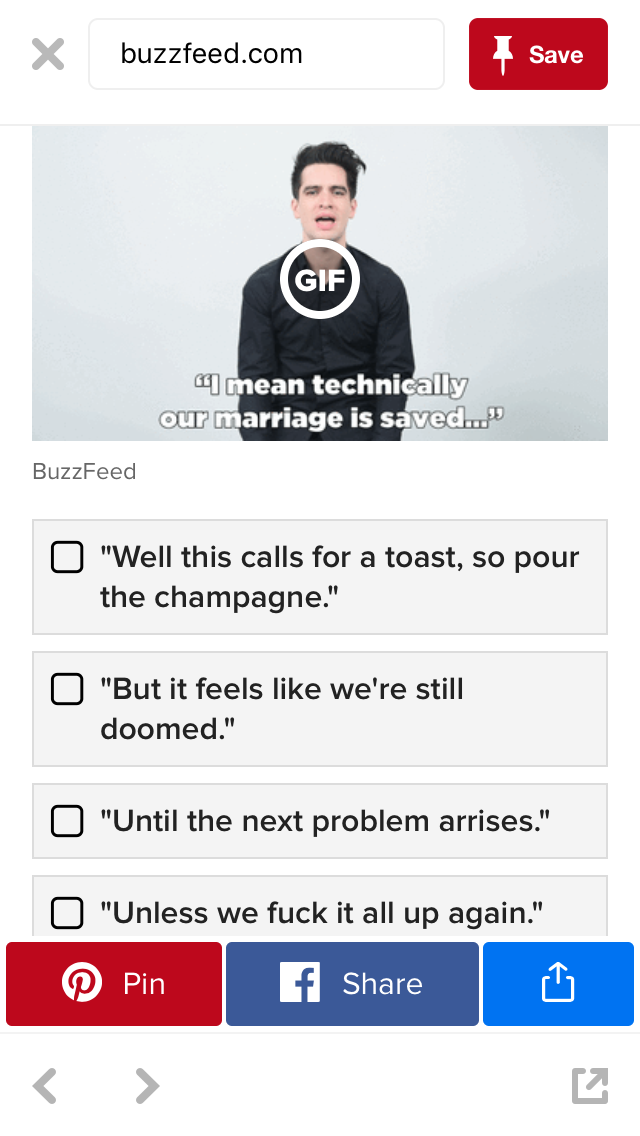The image size is (640, 1136).
Task: Pin this quiz to Pinterest
Action: (114, 984)
